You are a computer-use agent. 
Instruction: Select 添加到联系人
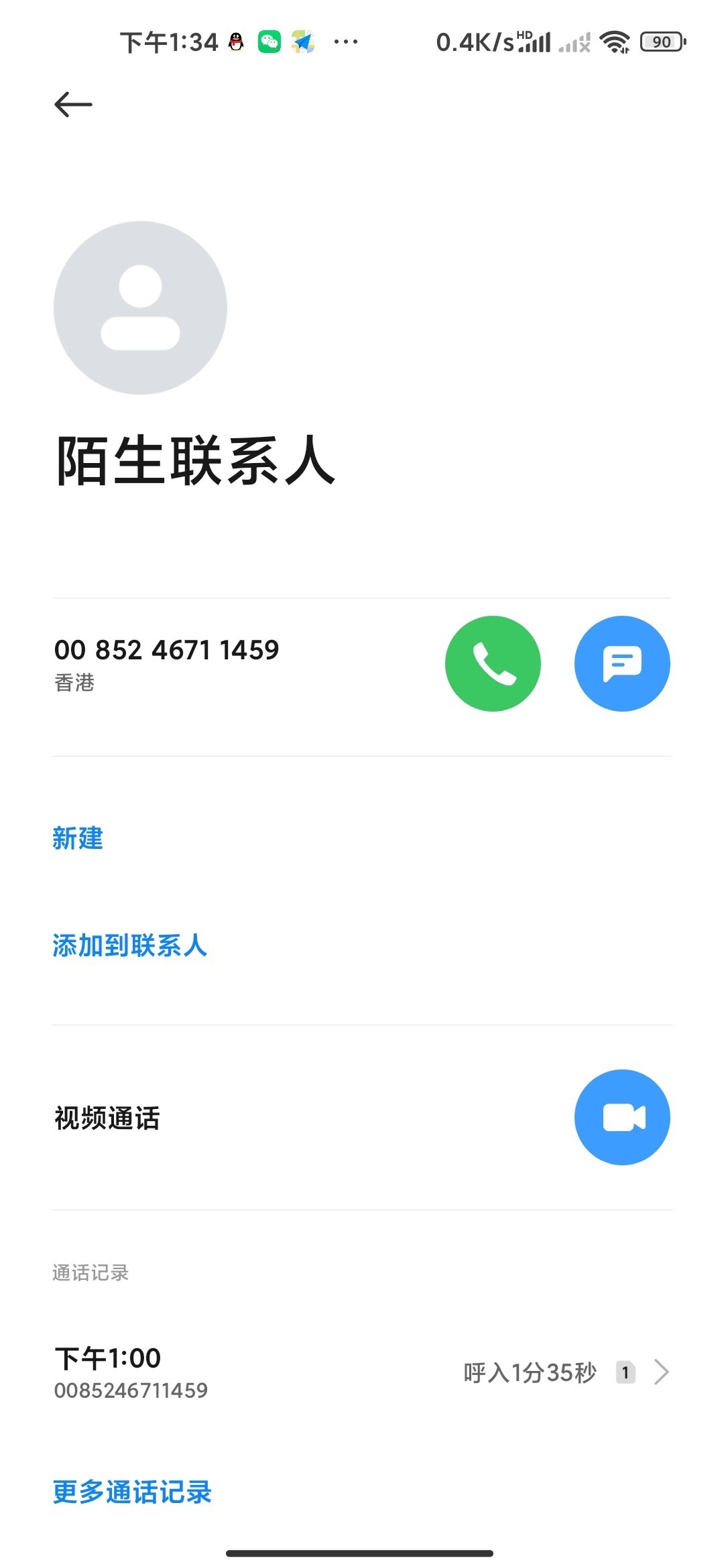click(x=130, y=945)
